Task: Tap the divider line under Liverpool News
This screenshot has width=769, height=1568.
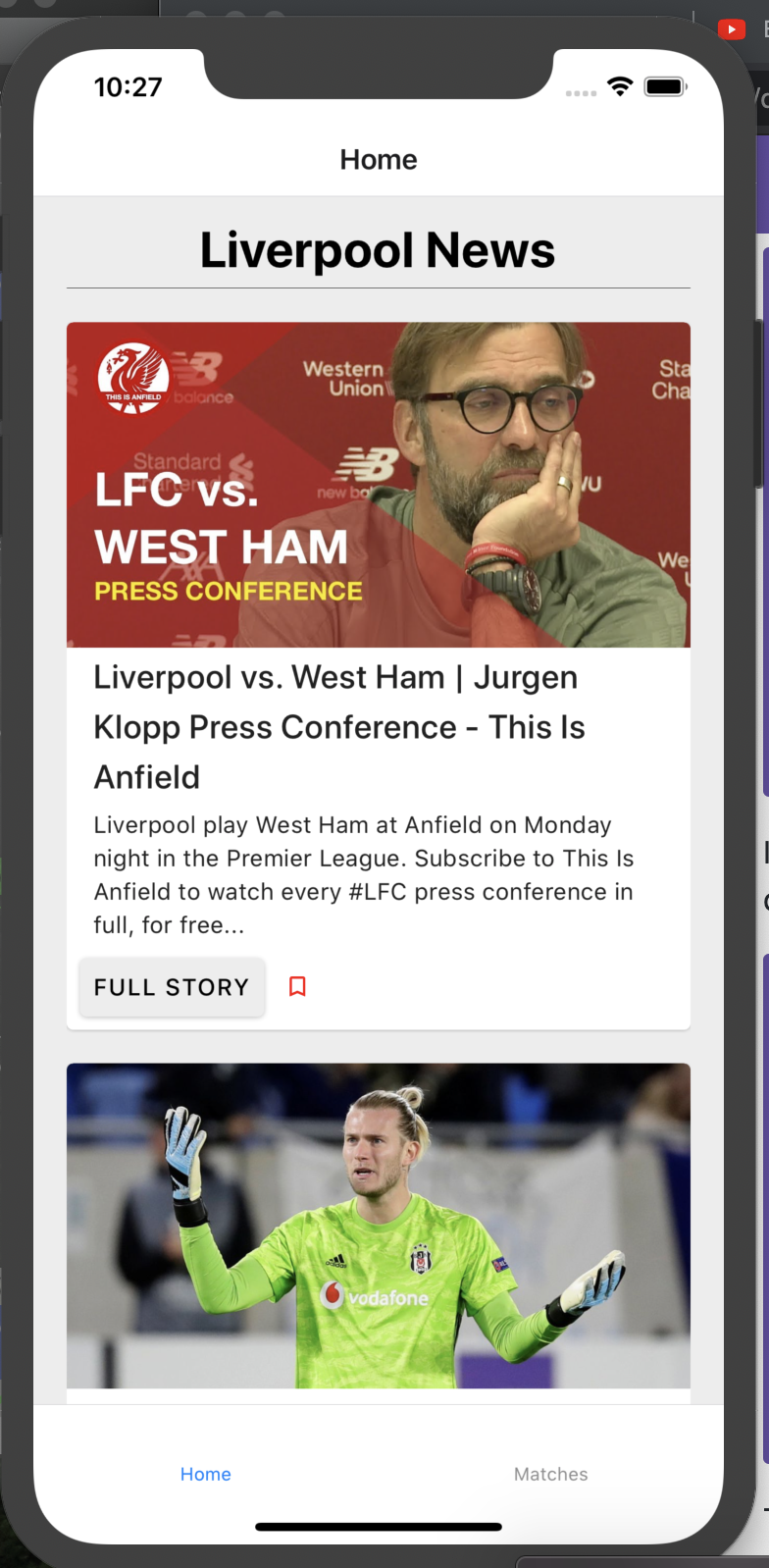Action: click(x=378, y=286)
